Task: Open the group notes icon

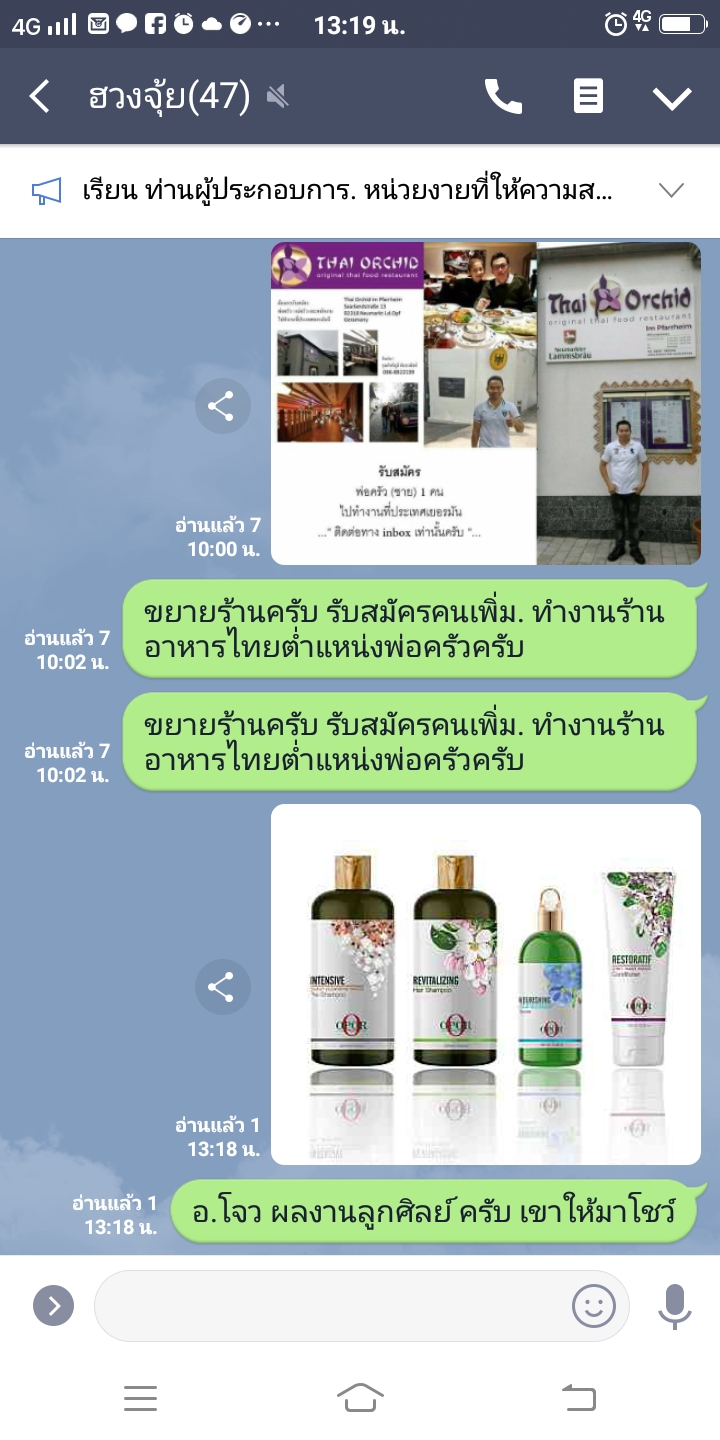Action: tap(588, 97)
